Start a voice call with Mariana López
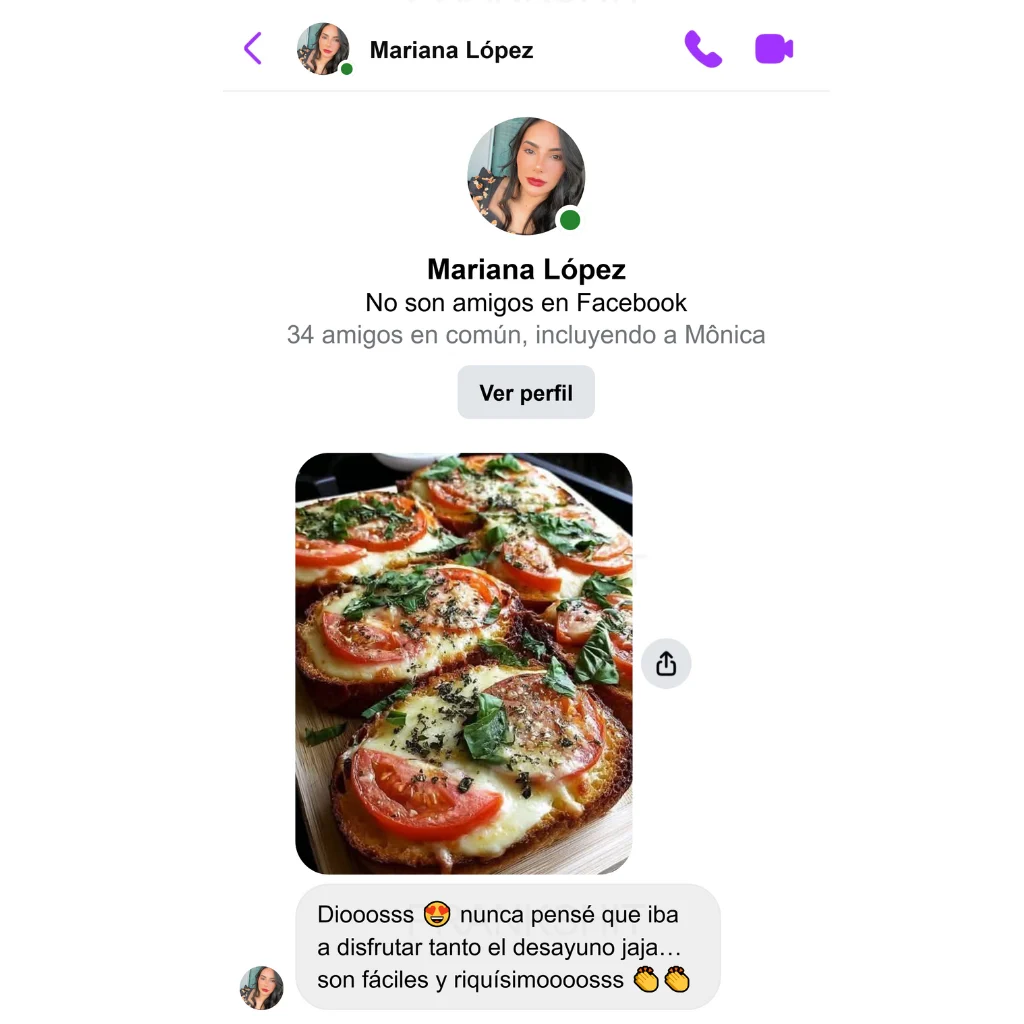Image resolution: width=1024 pixels, height=1024 pixels. coord(703,49)
